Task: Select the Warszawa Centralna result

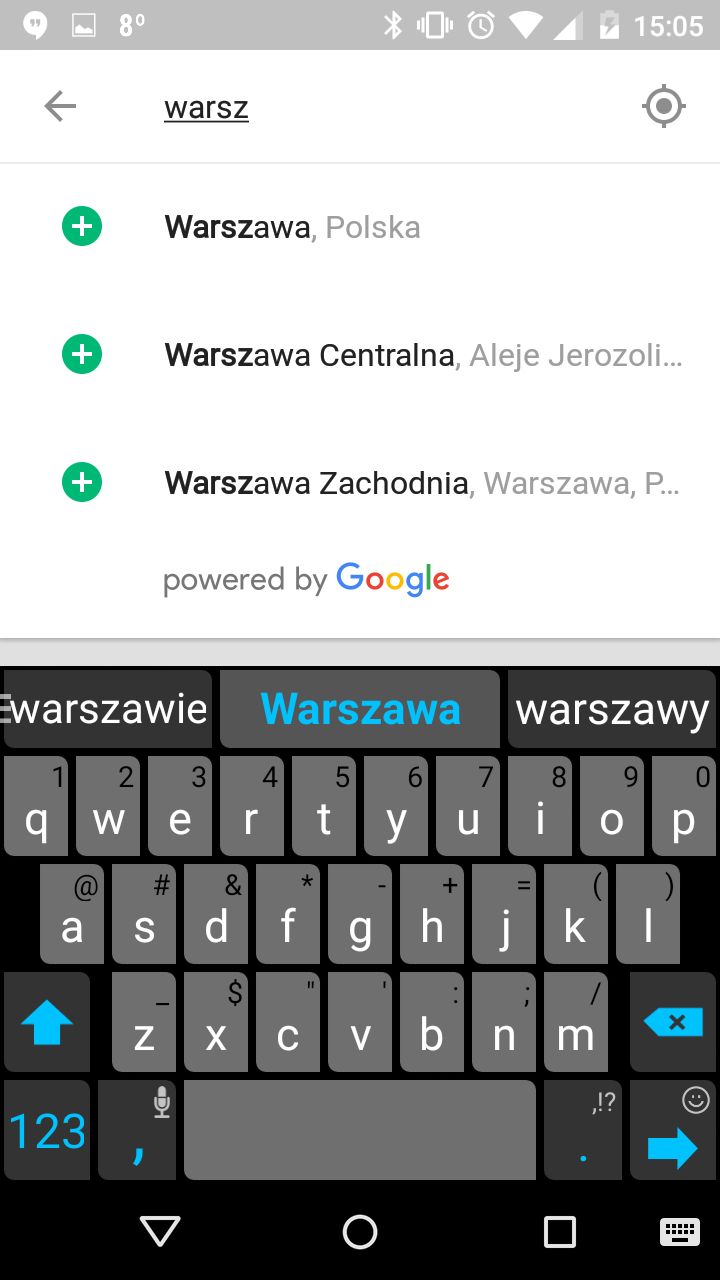Action: point(360,355)
